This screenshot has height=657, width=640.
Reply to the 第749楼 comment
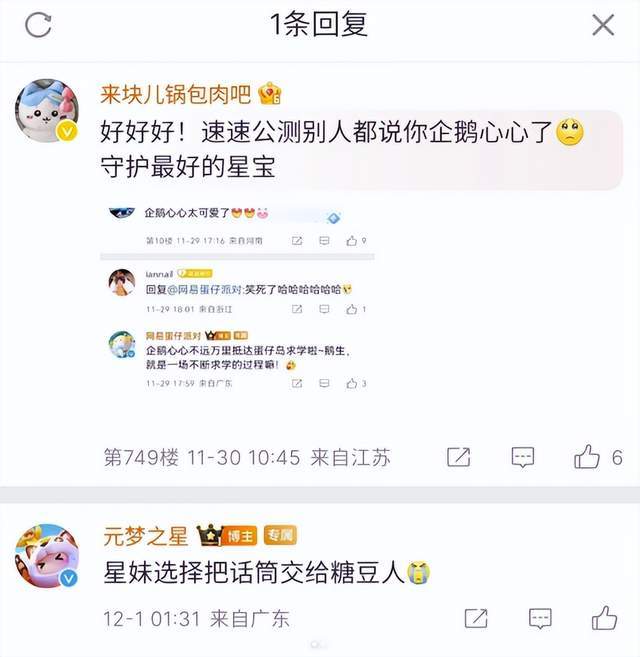523,457
